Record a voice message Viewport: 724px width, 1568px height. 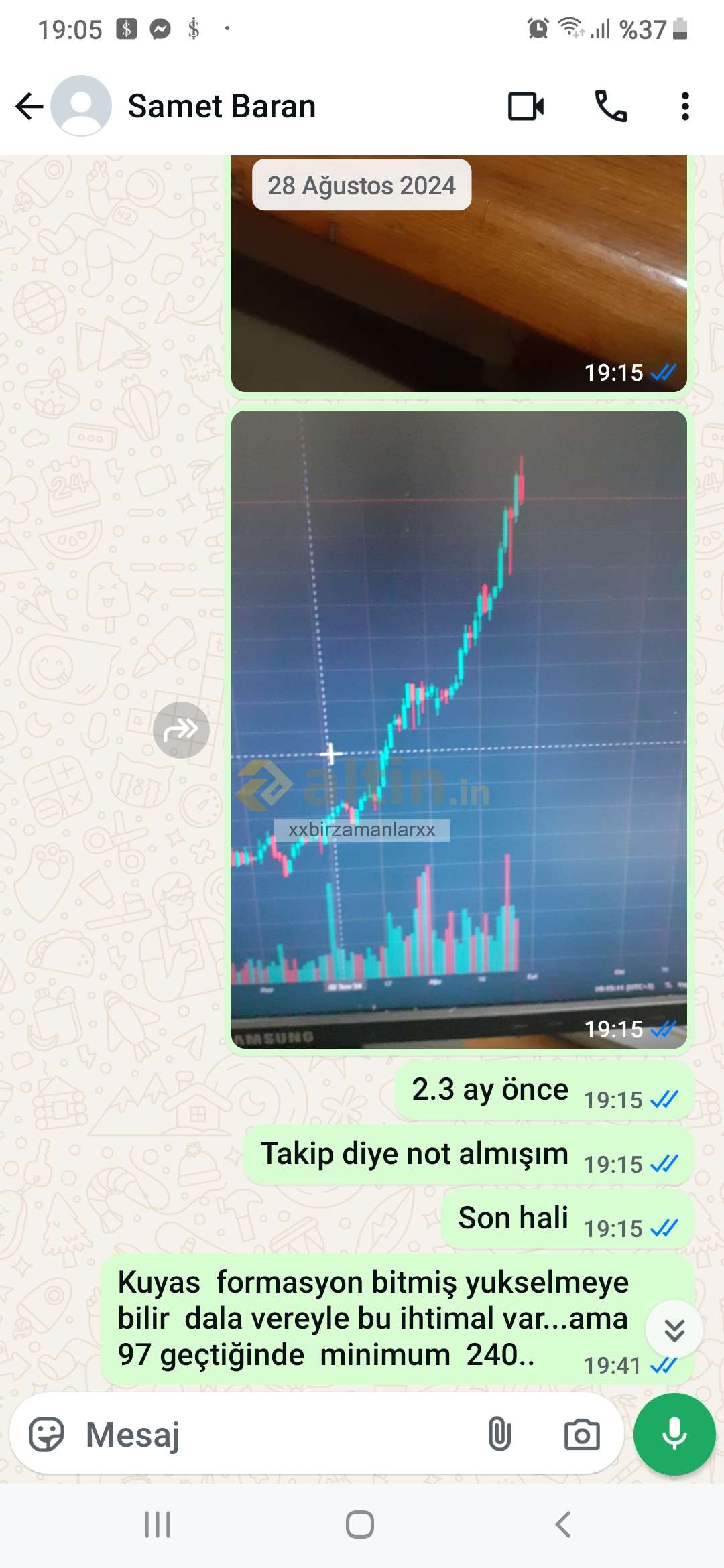[674, 1435]
